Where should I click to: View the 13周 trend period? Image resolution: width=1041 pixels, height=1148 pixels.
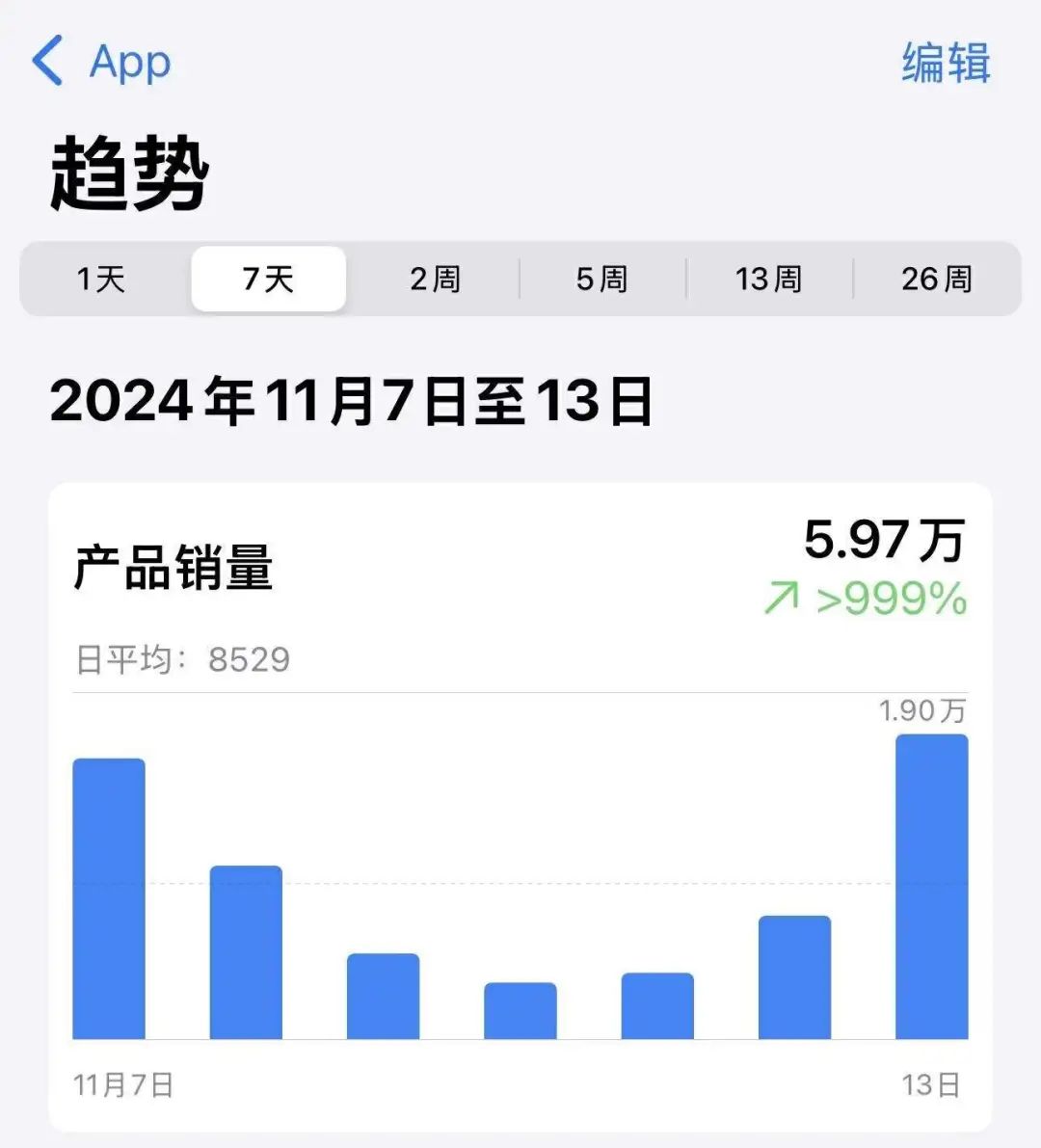pyautogui.click(x=768, y=280)
